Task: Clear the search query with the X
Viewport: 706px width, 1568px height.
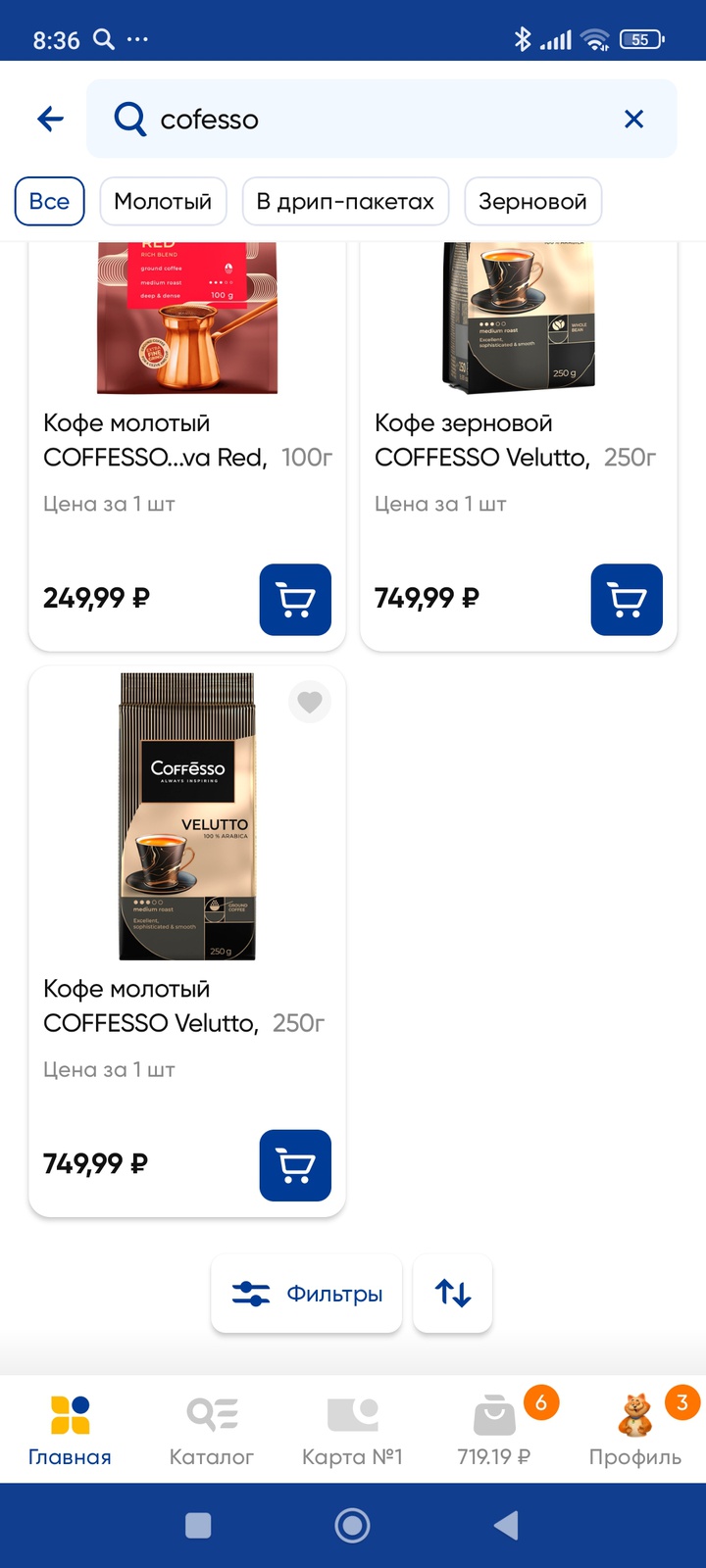Action: coord(633,120)
